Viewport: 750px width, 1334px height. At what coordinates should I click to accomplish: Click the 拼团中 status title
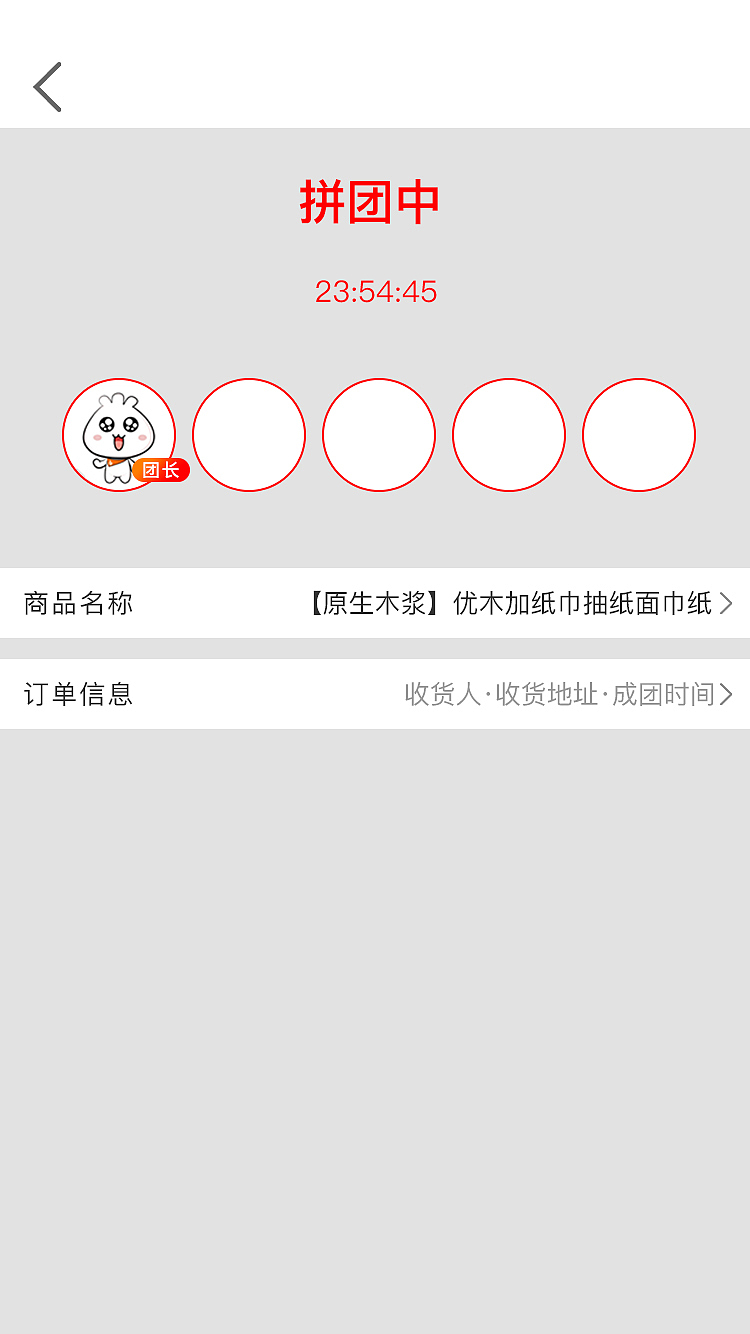pos(373,201)
